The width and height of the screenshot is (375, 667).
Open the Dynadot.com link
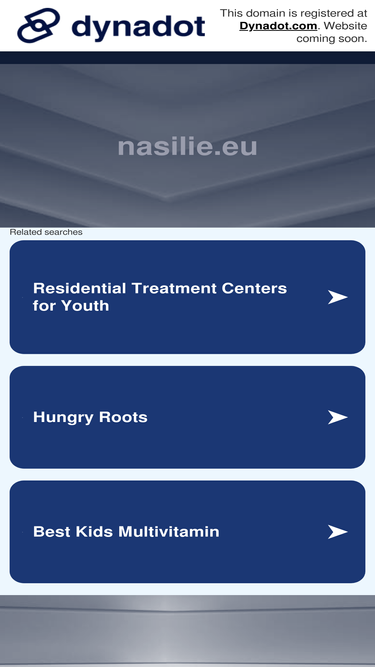pyautogui.click(x=278, y=26)
